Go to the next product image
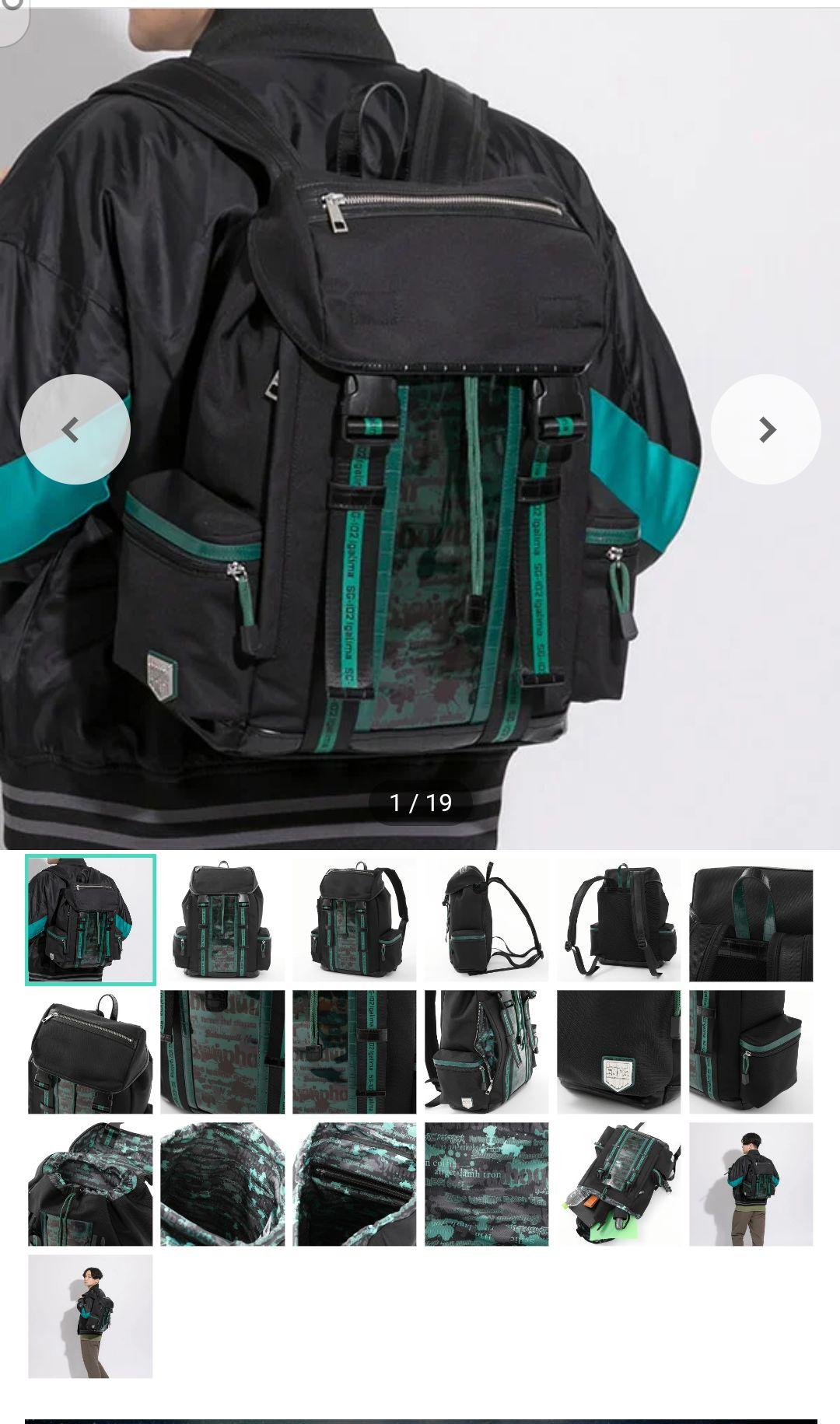 [765, 429]
